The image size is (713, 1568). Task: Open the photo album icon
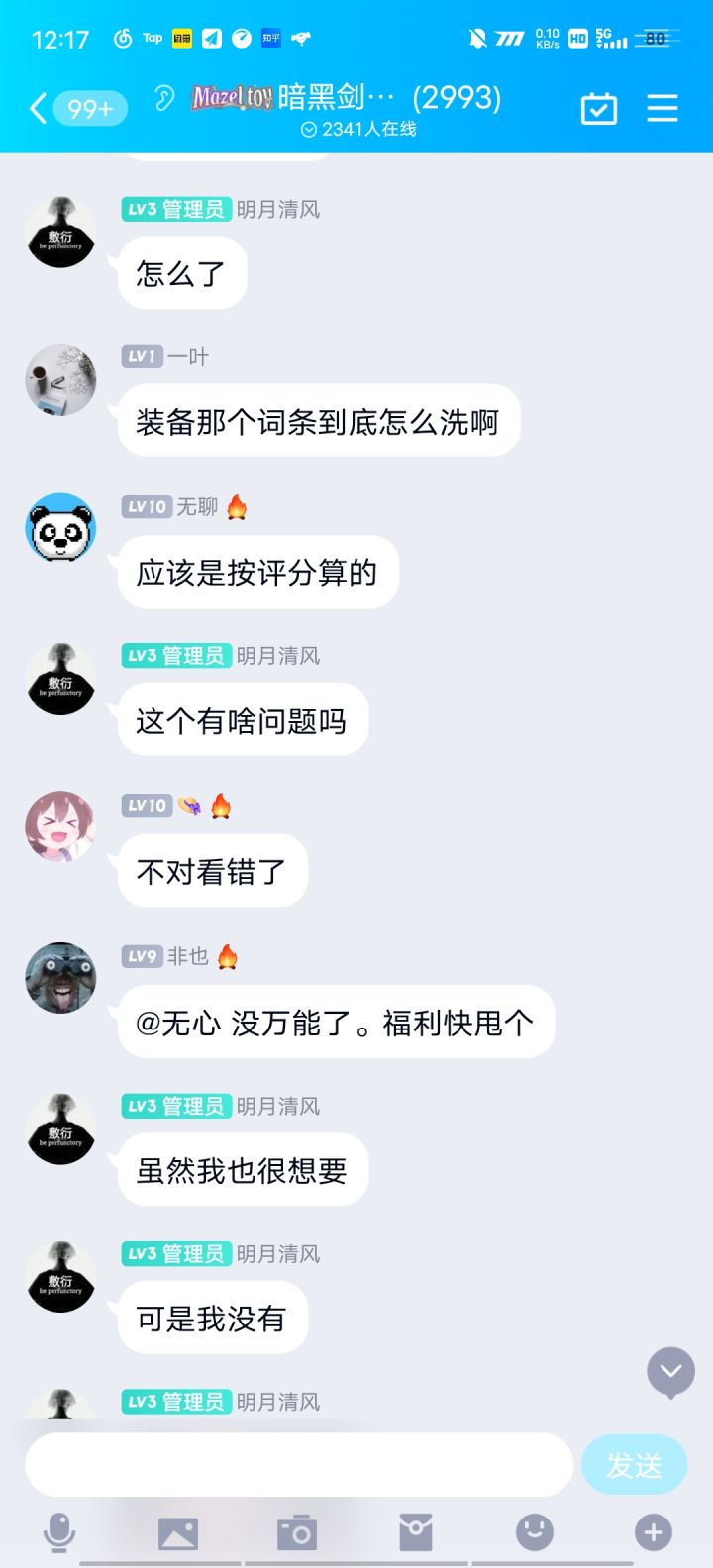(x=179, y=1532)
